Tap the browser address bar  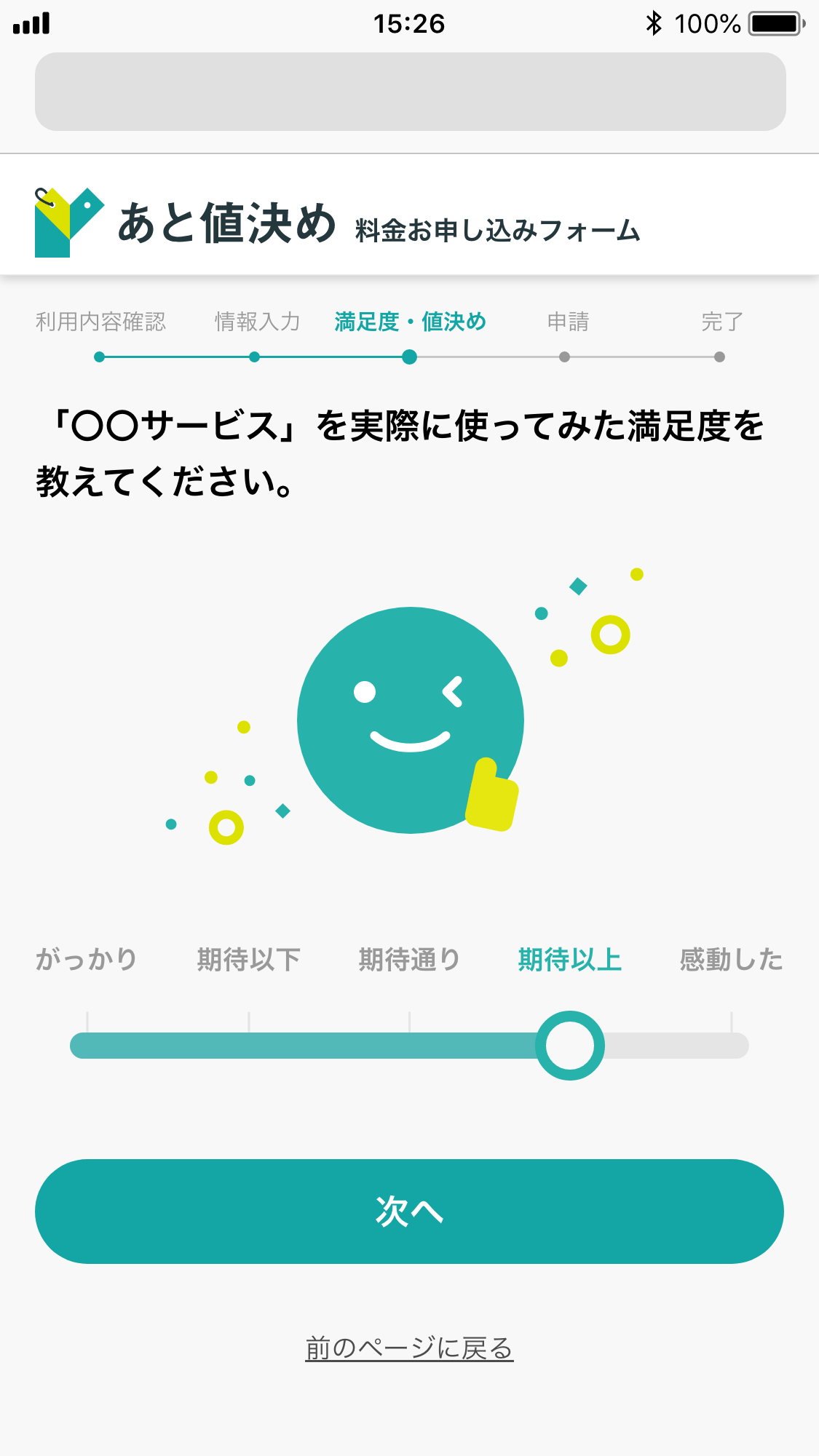point(410,92)
